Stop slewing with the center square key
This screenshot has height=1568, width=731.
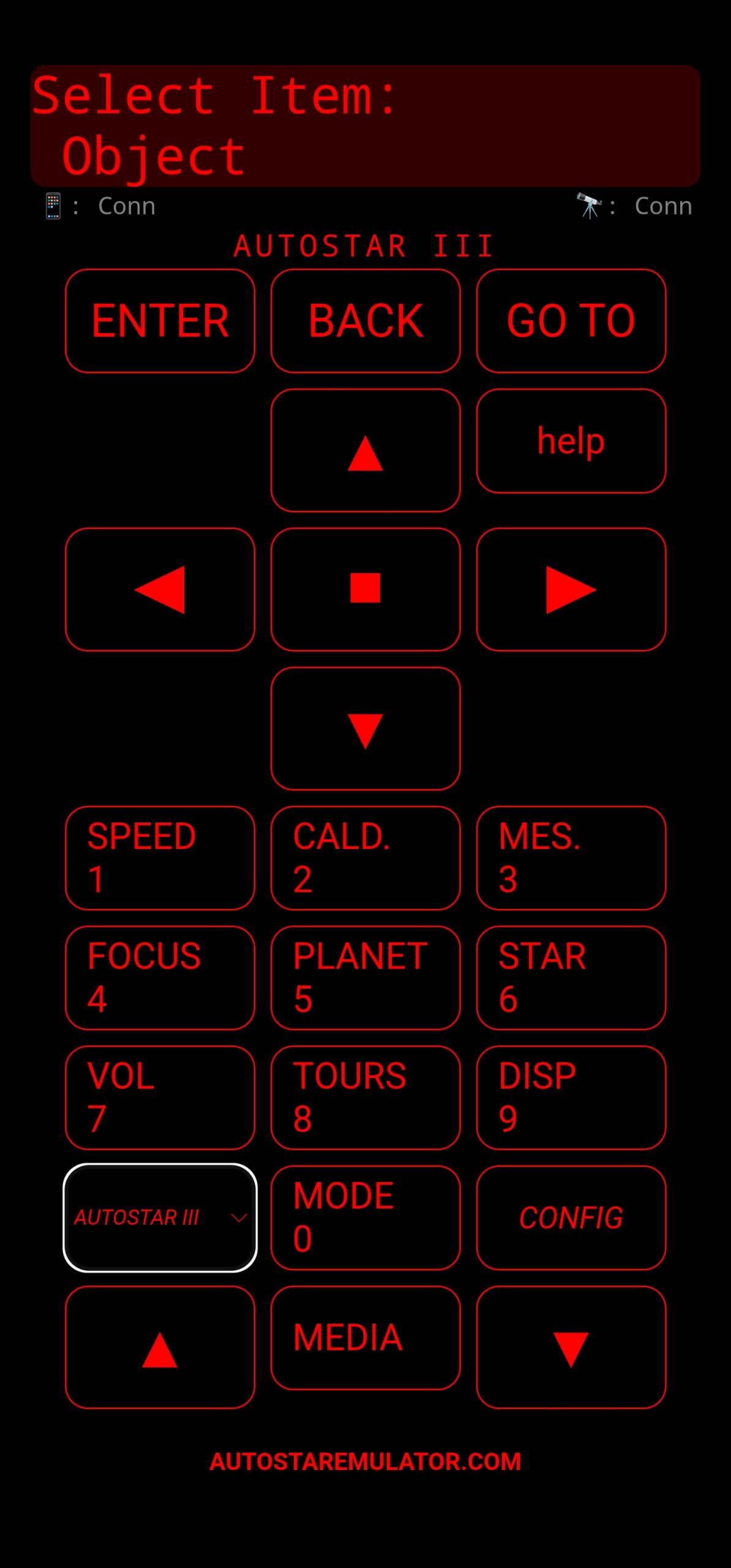[x=365, y=589]
